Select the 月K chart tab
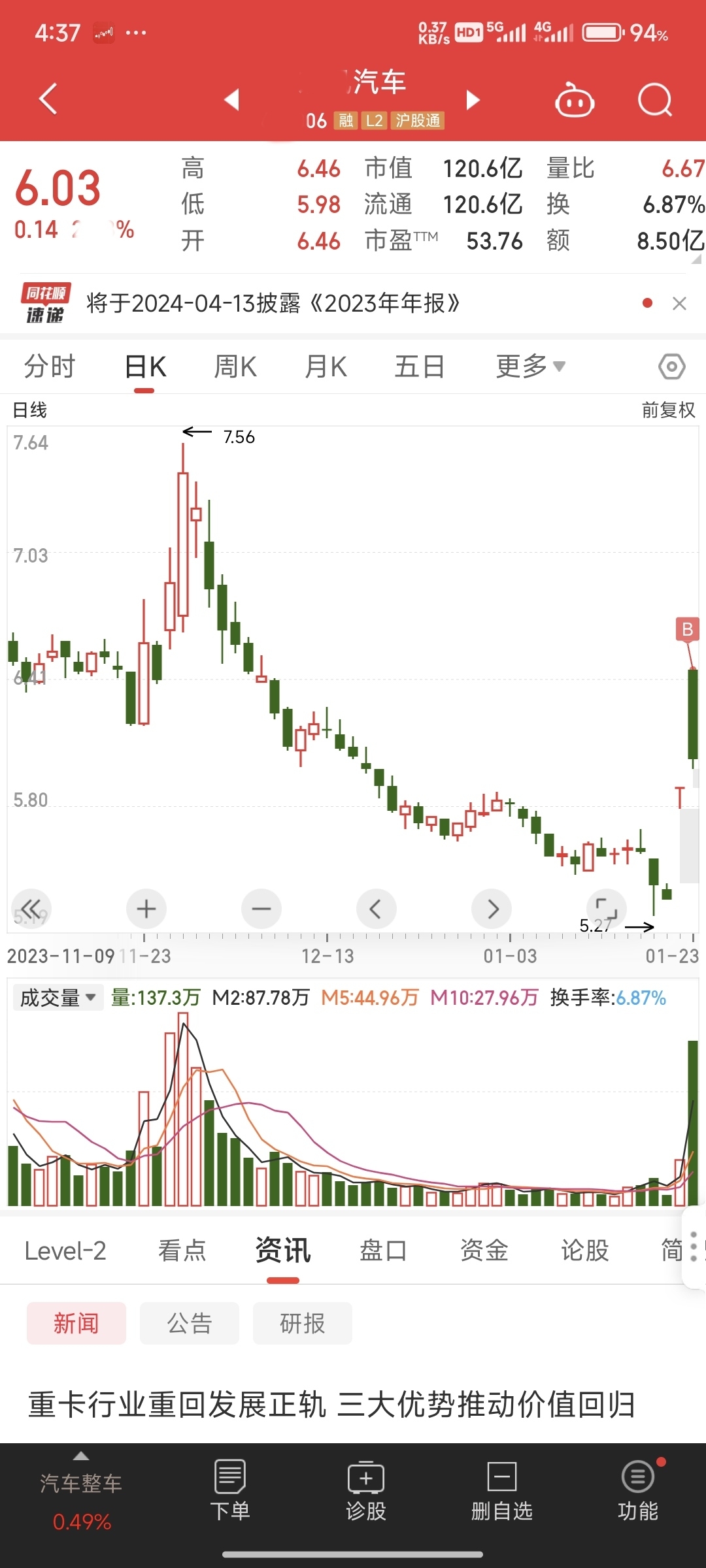This screenshot has width=706, height=1568. 326,367
